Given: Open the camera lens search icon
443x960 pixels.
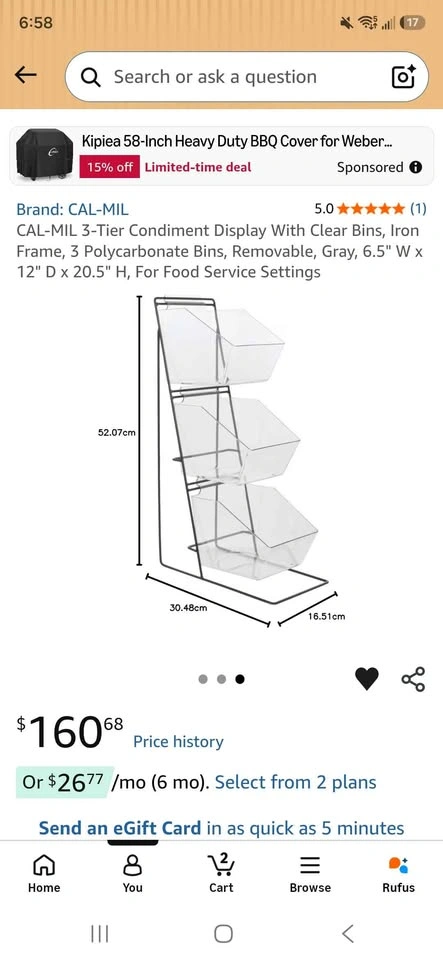Looking at the screenshot, I should click(403, 77).
